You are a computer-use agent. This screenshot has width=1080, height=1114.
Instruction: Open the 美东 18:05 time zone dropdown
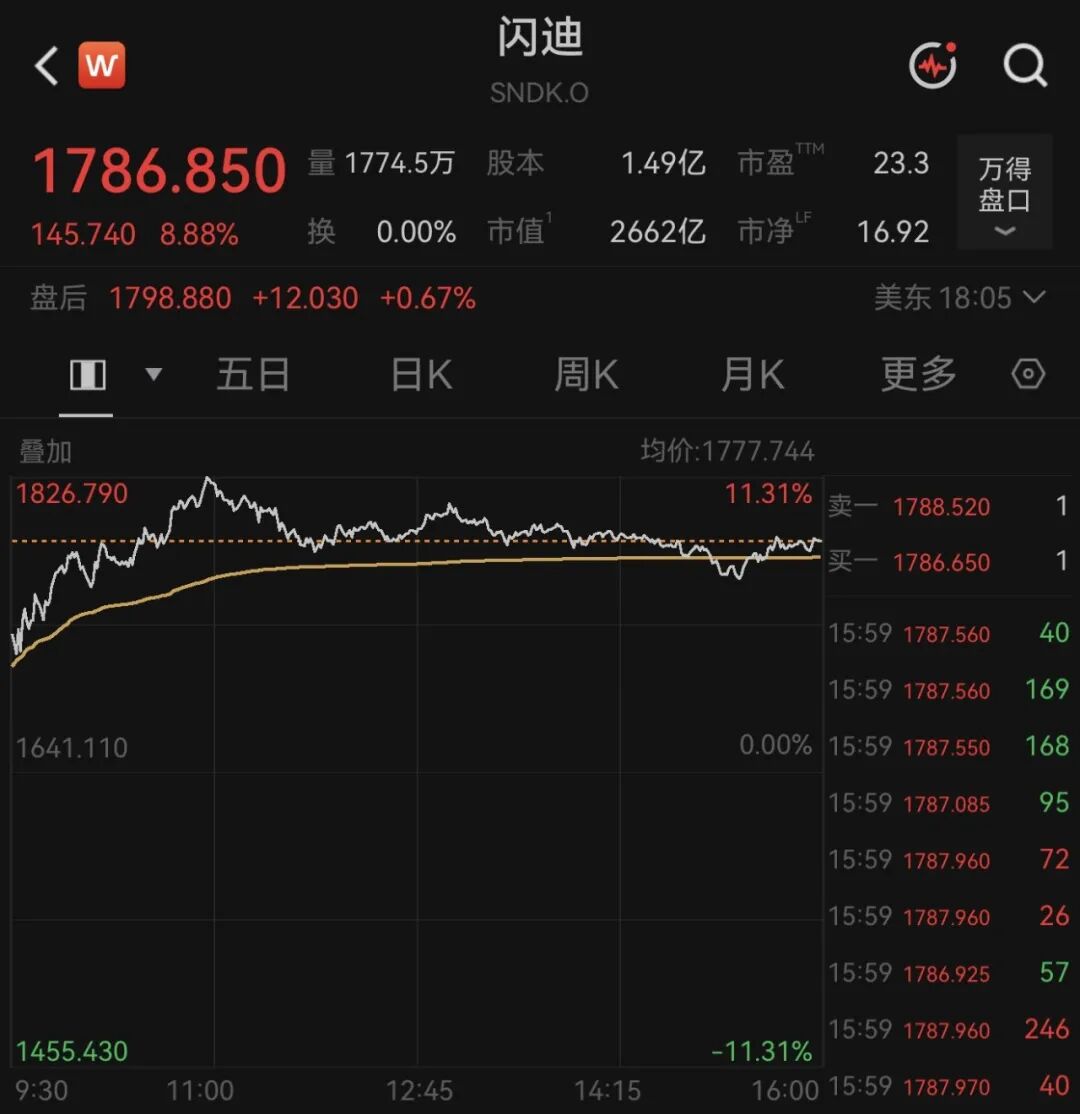pos(959,298)
